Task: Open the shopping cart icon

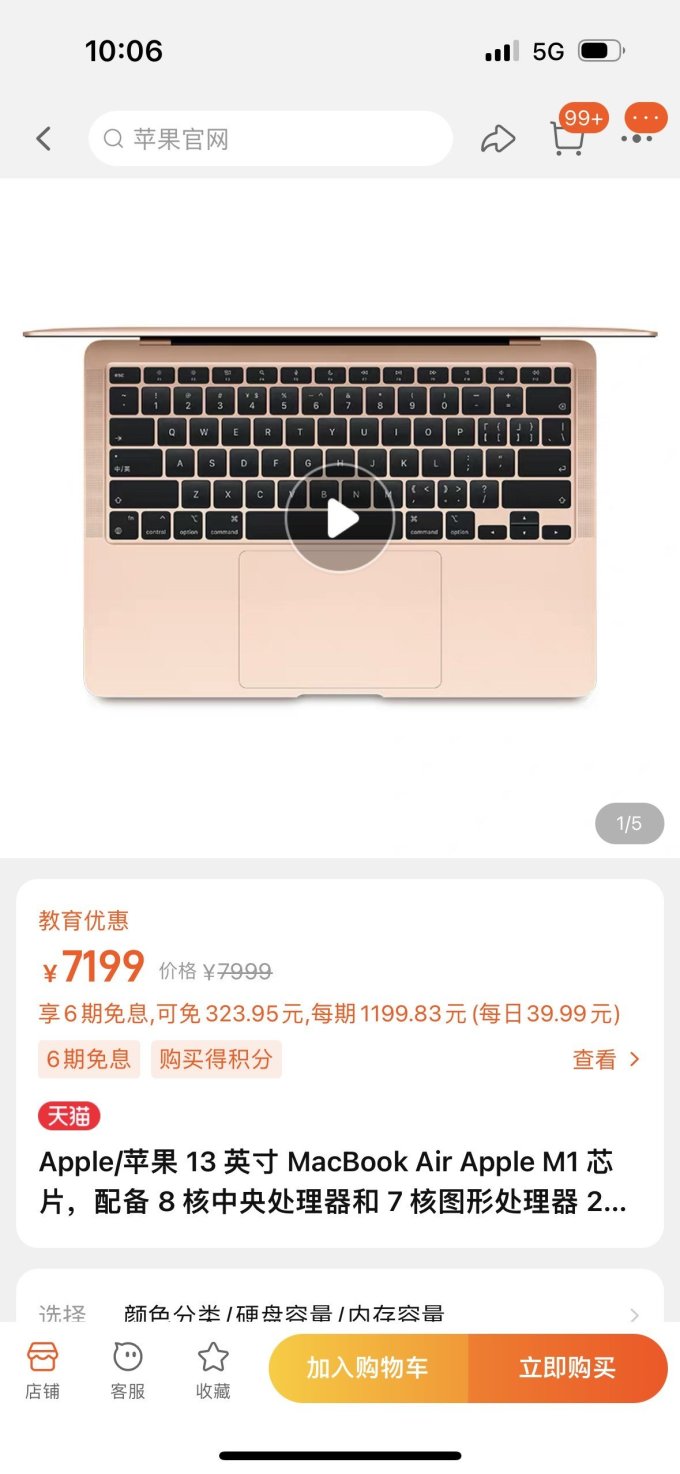Action: [568, 138]
